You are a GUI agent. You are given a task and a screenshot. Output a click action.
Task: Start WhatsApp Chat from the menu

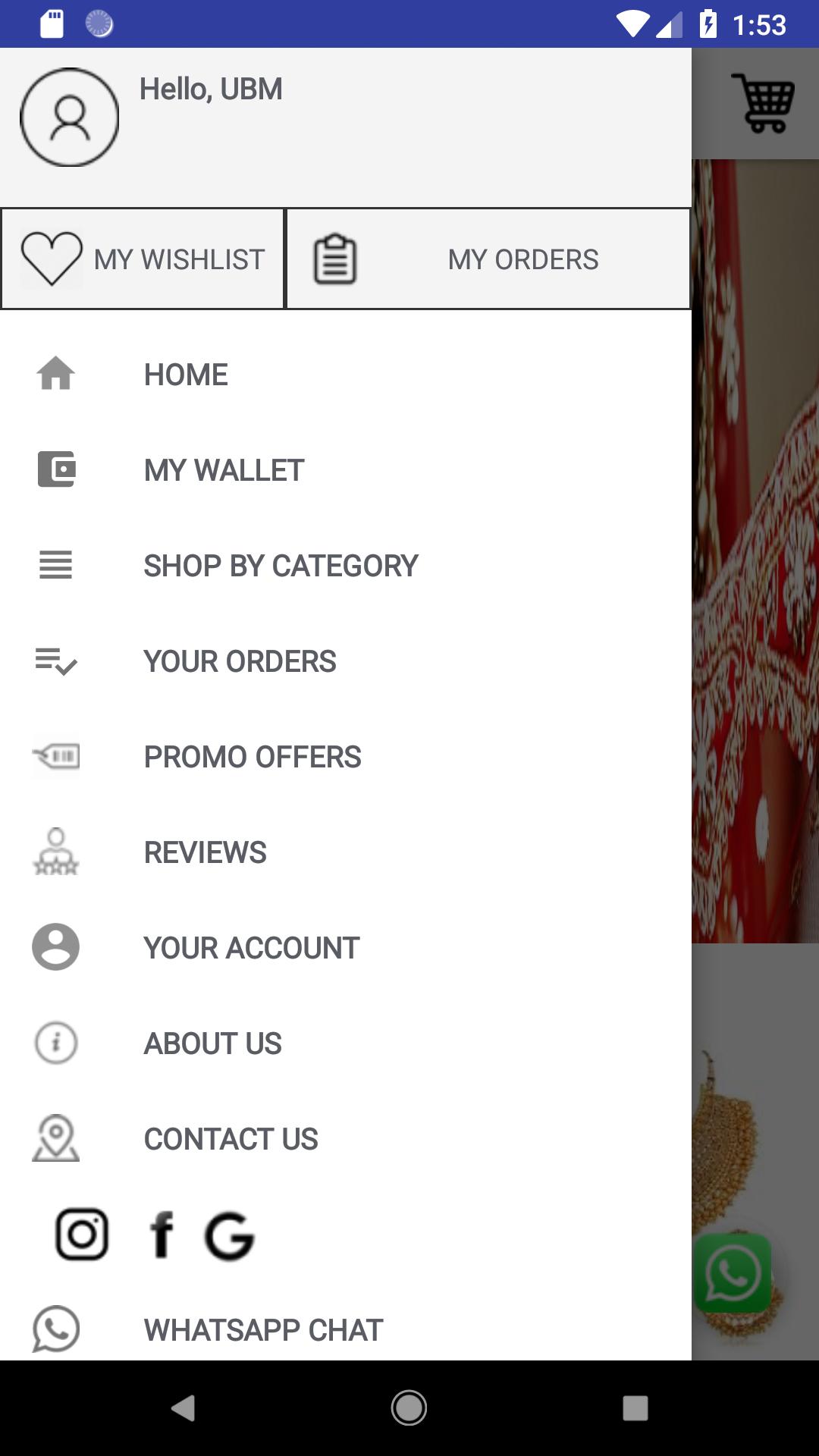pyautogui.click(x=263, y=1330)
